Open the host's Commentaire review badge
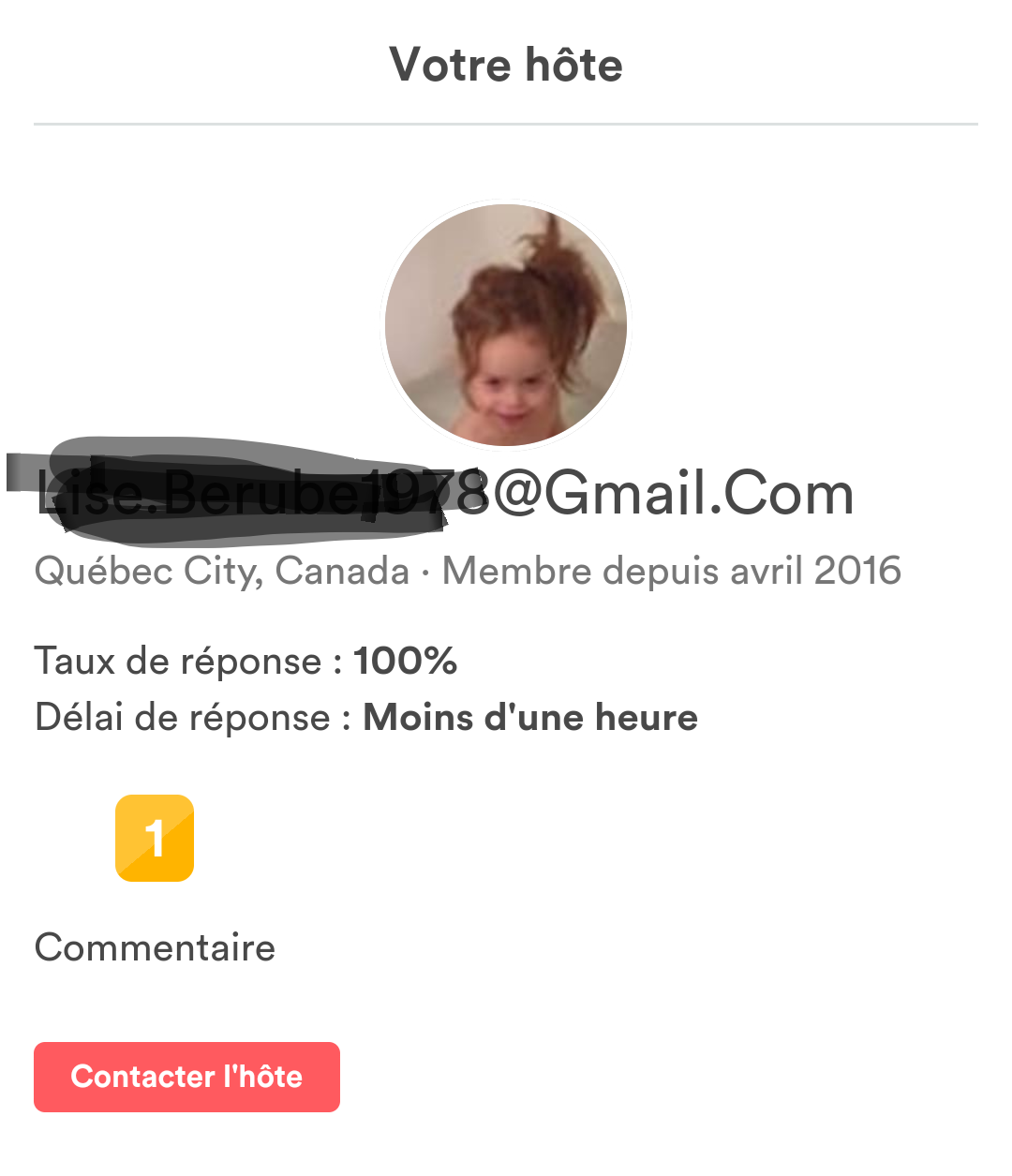 click(155, 838)
